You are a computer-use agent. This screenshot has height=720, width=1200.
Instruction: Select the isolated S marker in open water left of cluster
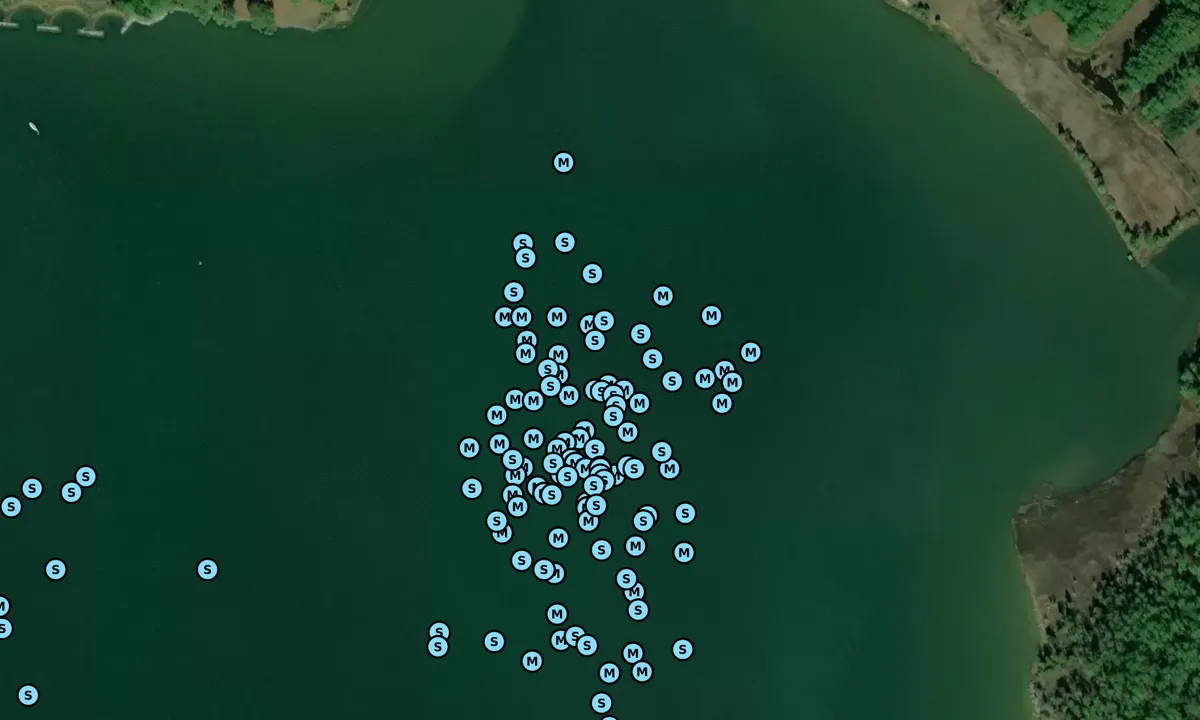coord(207,569)
